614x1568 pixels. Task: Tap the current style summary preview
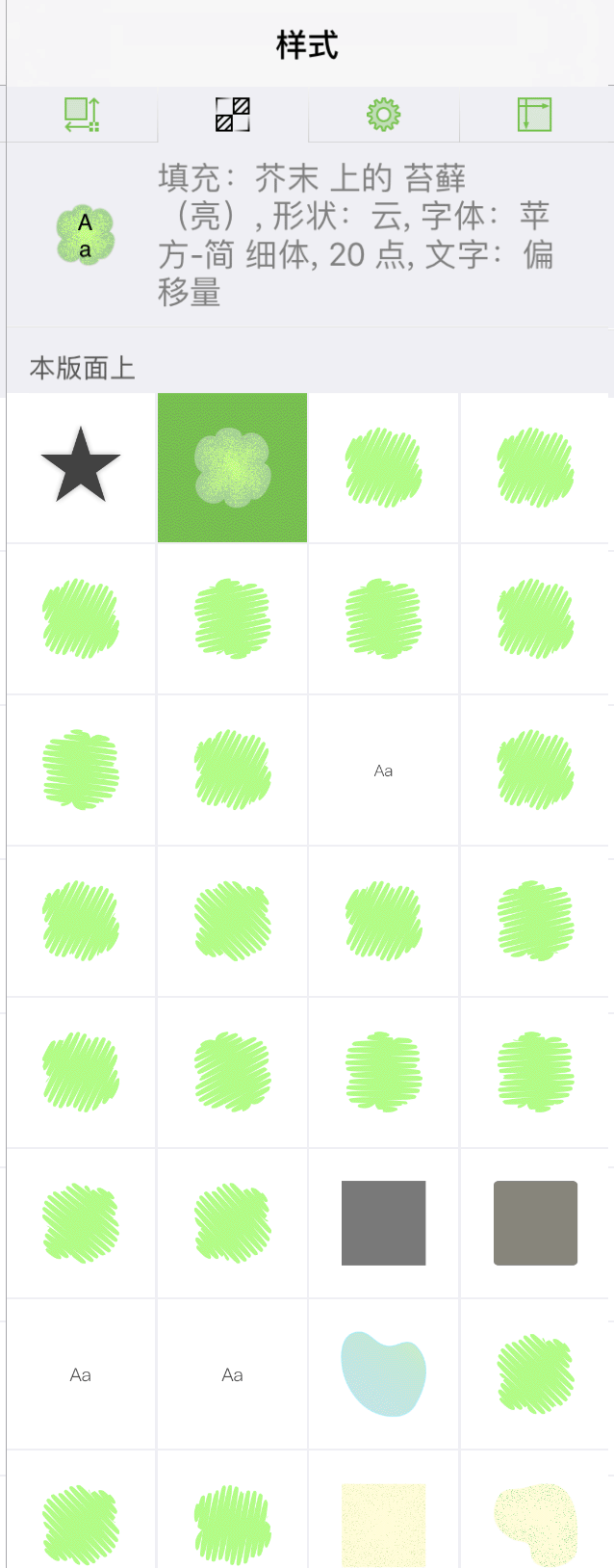85,235
